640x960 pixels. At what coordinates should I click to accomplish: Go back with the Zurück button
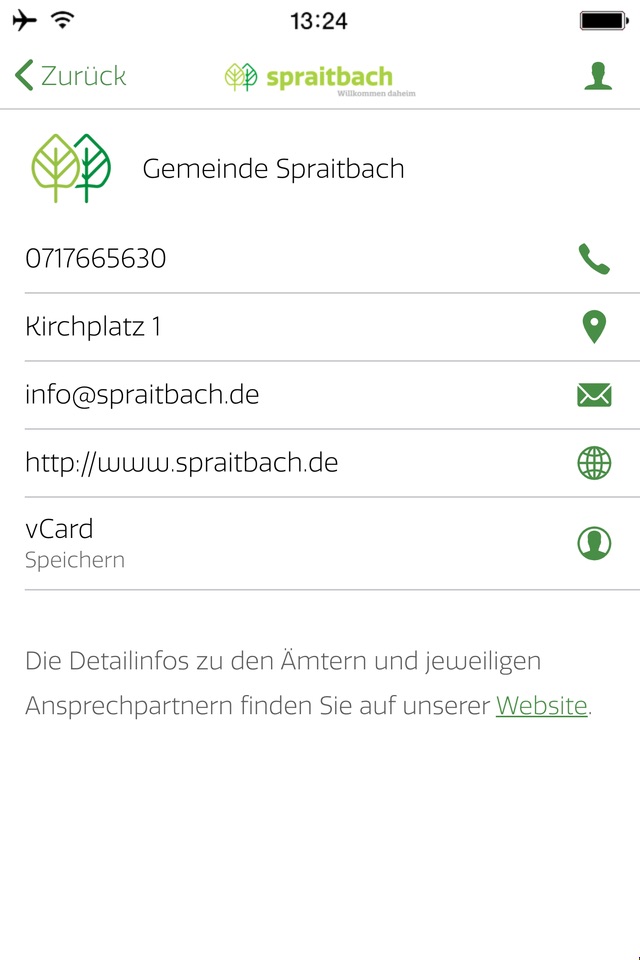pos(70,76)
